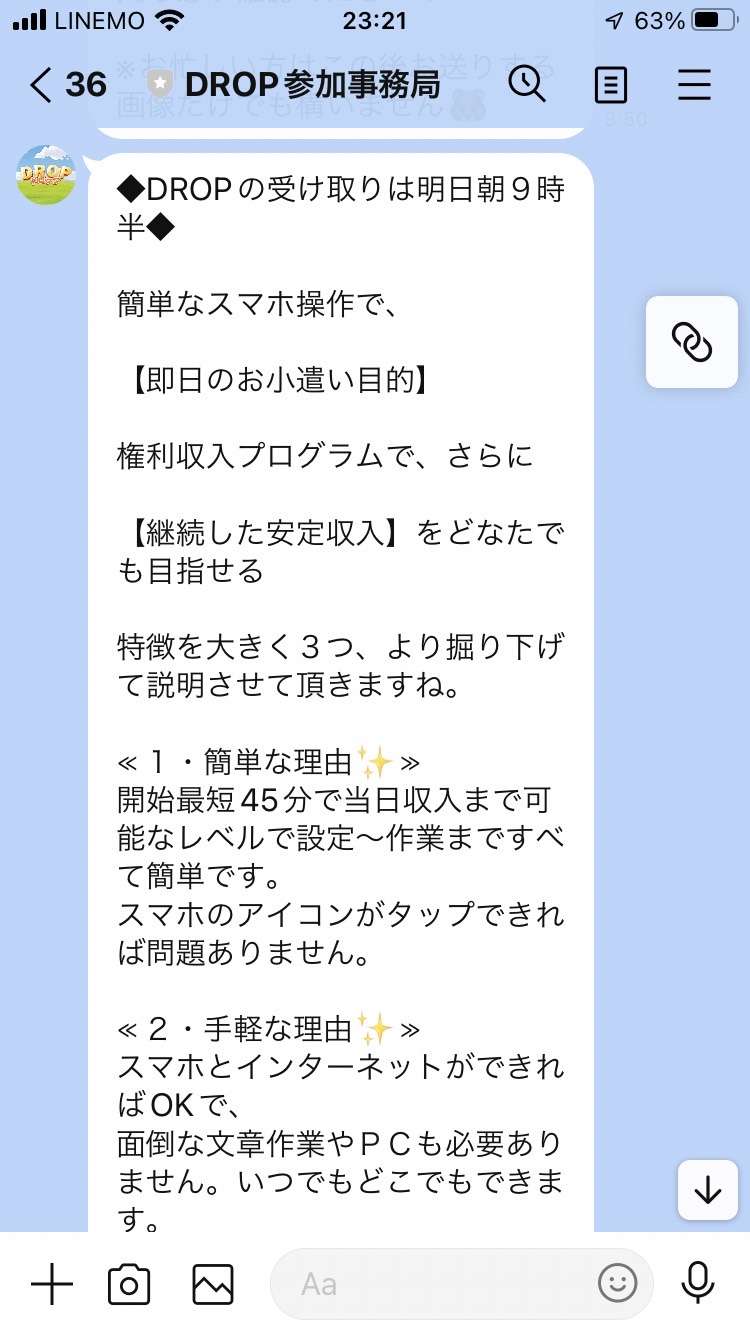750x1334 pixels.
Task: Open the photo gallery picker
Action: [x=213, y=1284]
